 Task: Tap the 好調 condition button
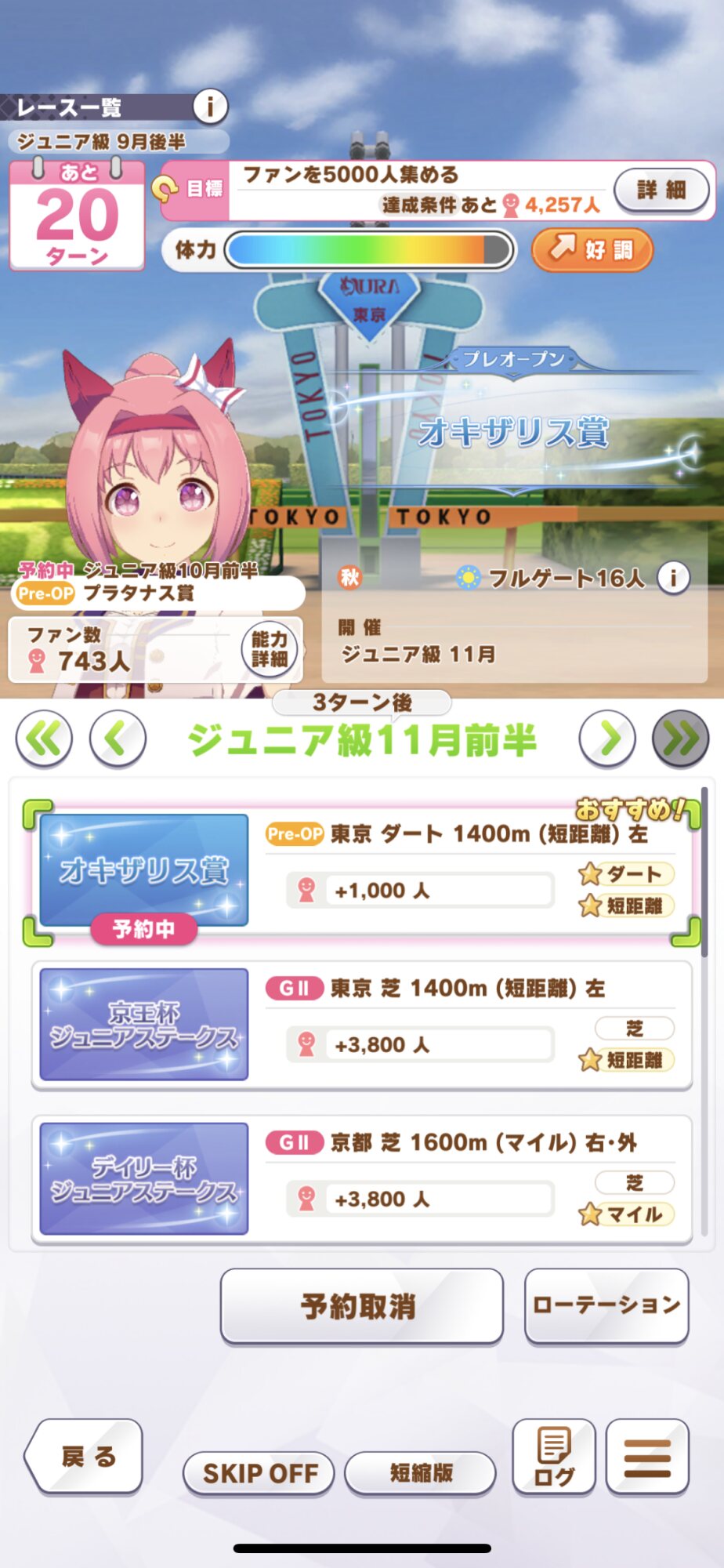tap(592, 250)
